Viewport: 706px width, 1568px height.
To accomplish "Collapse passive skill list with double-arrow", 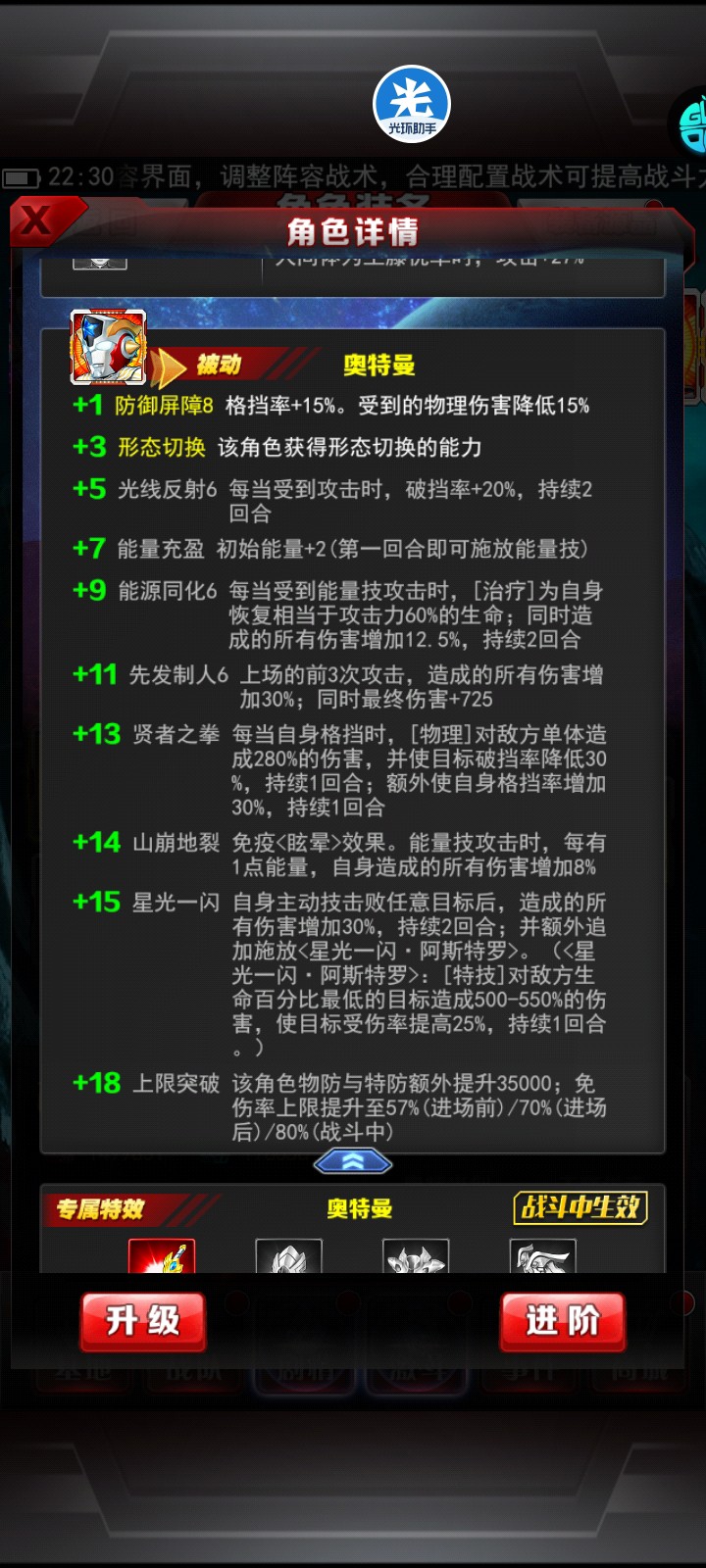I will click(353, 1162).
